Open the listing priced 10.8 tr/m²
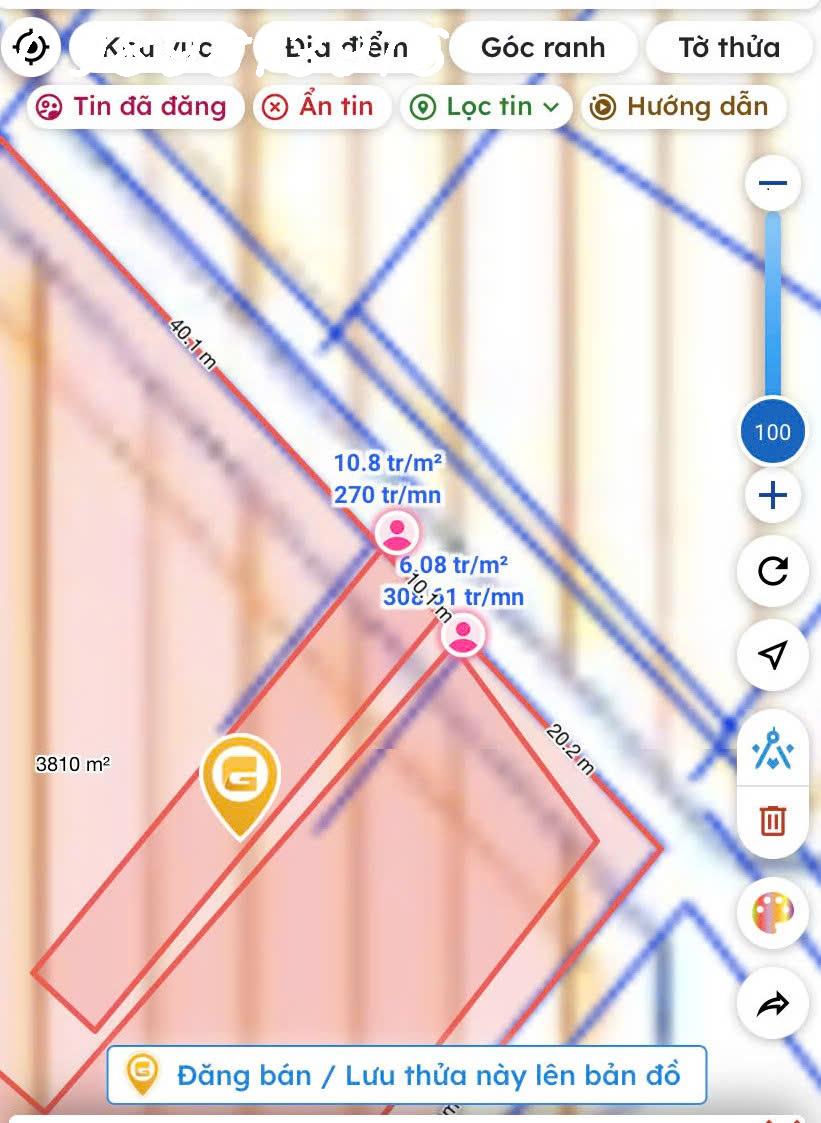 [397, 532]
